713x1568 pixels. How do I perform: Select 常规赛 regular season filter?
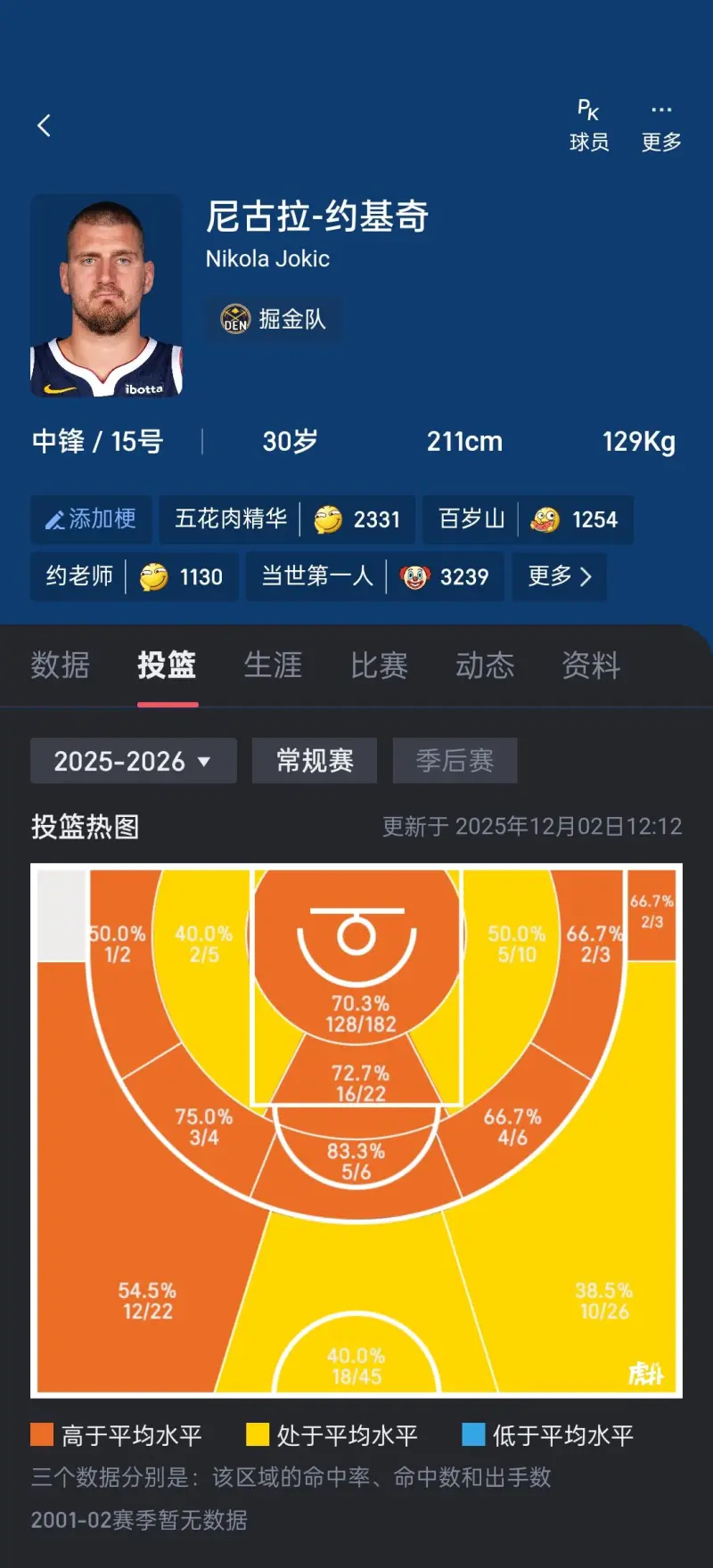(315, 761)
